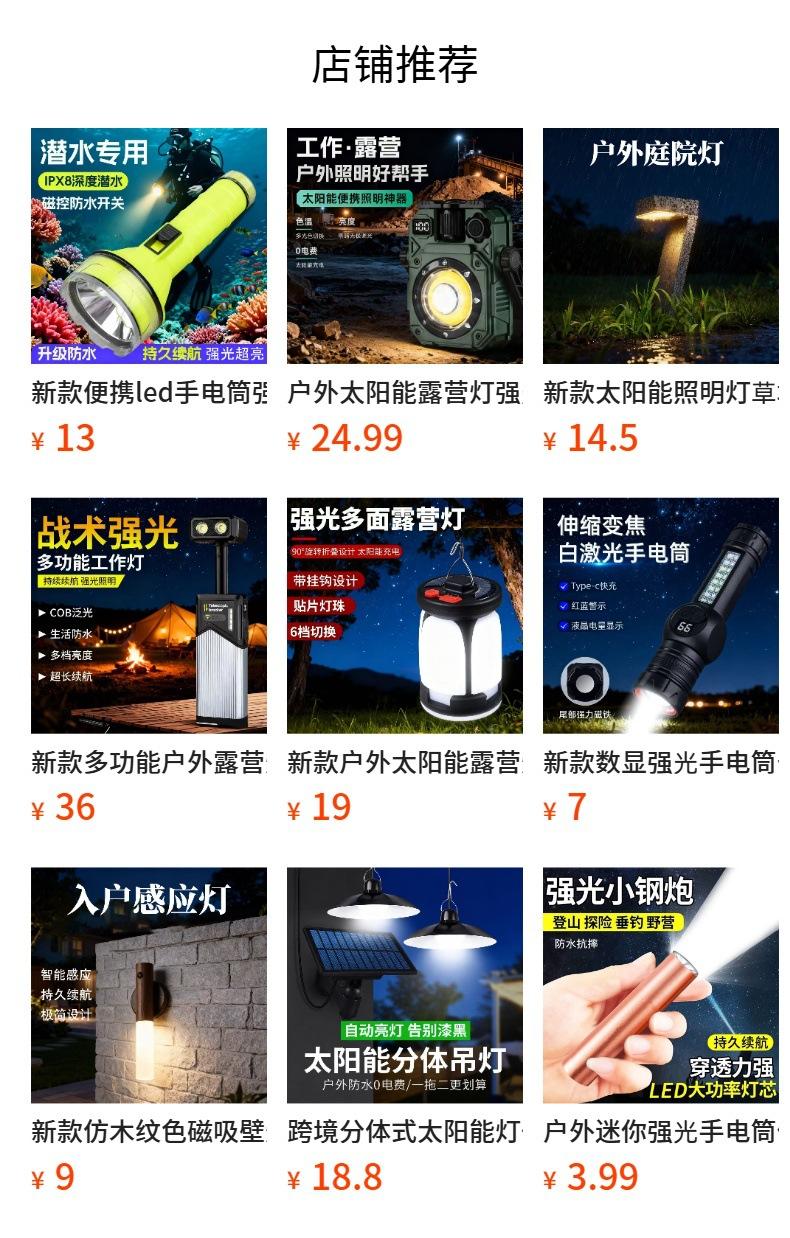Check out the ¥18.8 split solar pendant light
The height and width of the screenshot is (1238, 790).
(405, 986)
